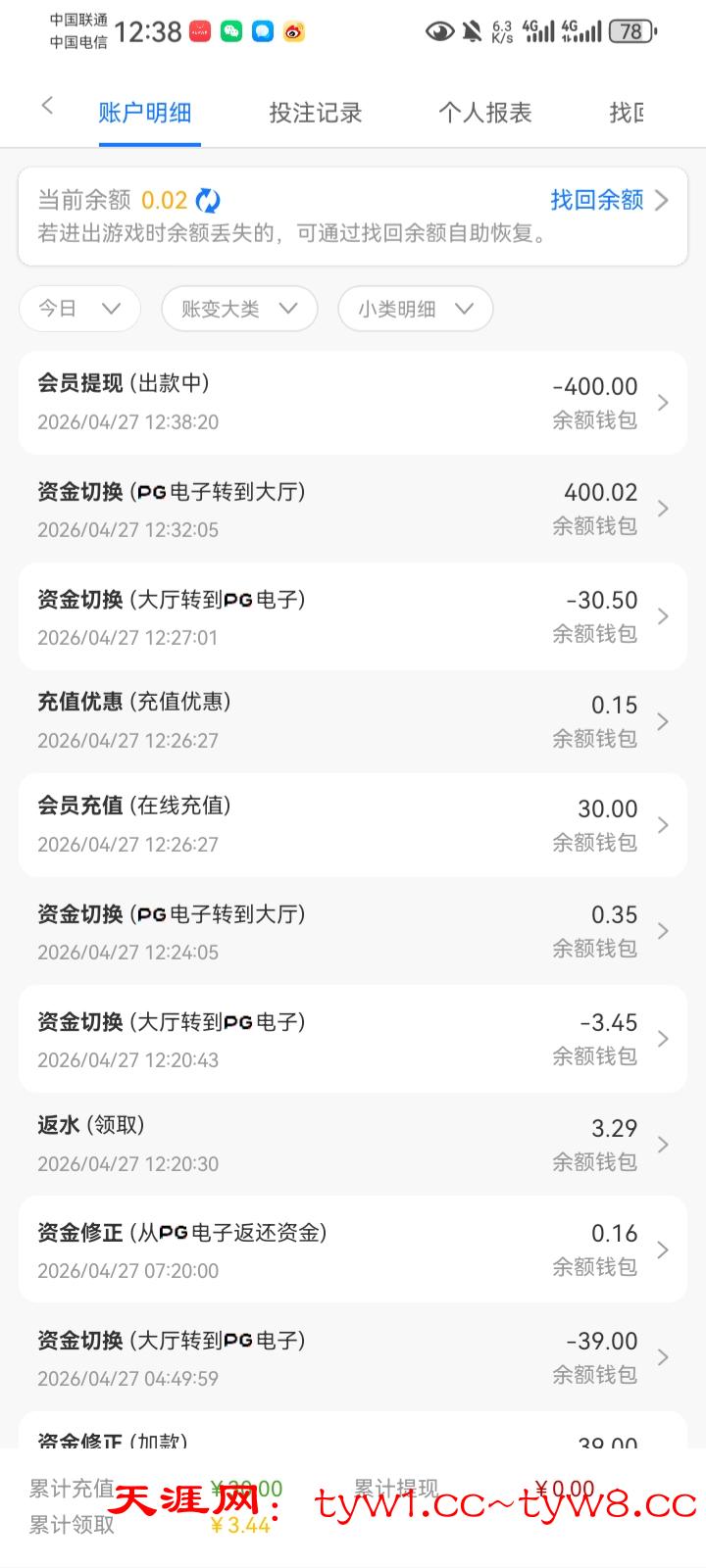Open the 0.35 PG电子转到大厅 record
The image size is (706, 1568).
click(x=353, y=931)
